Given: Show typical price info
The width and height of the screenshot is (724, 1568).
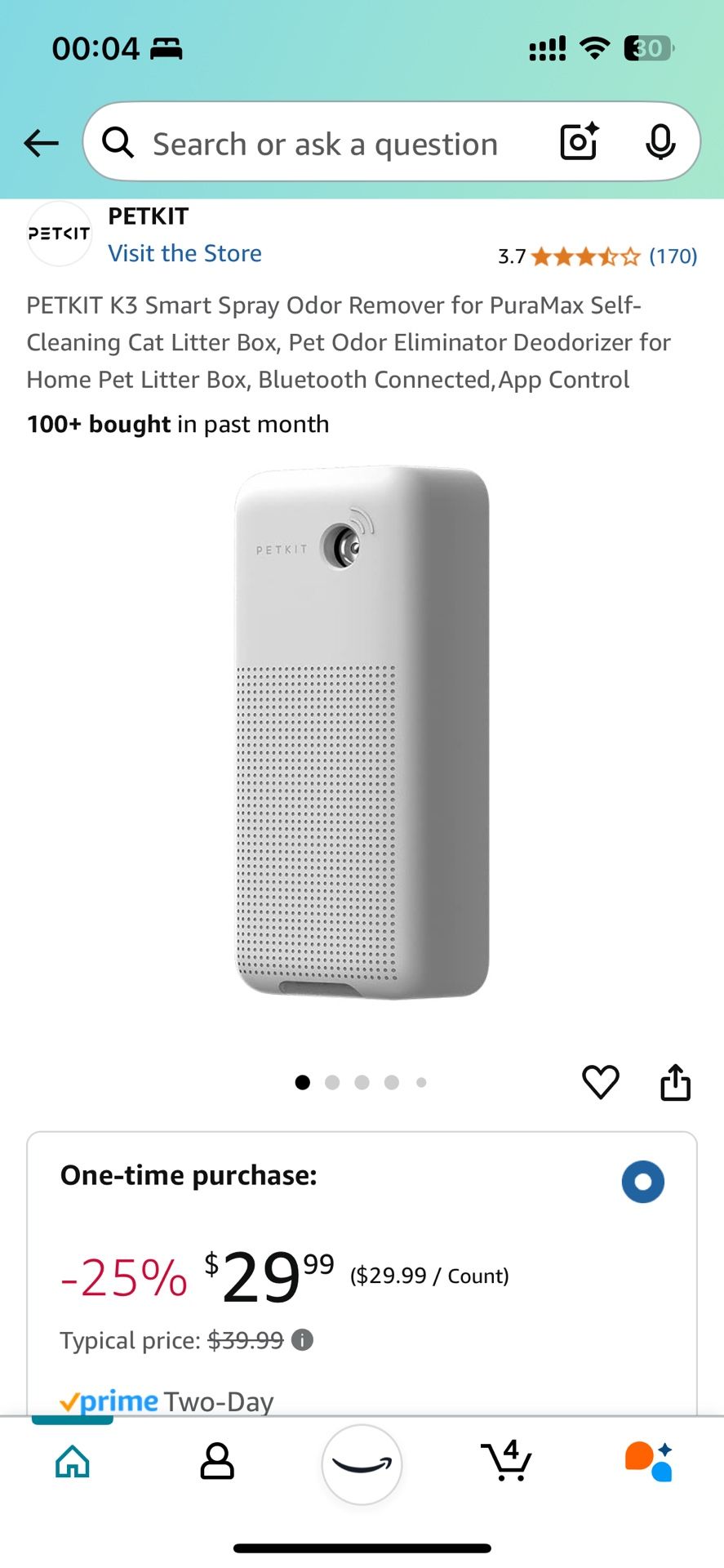Looking at the screenshot, I should [x=303, y=1340].
